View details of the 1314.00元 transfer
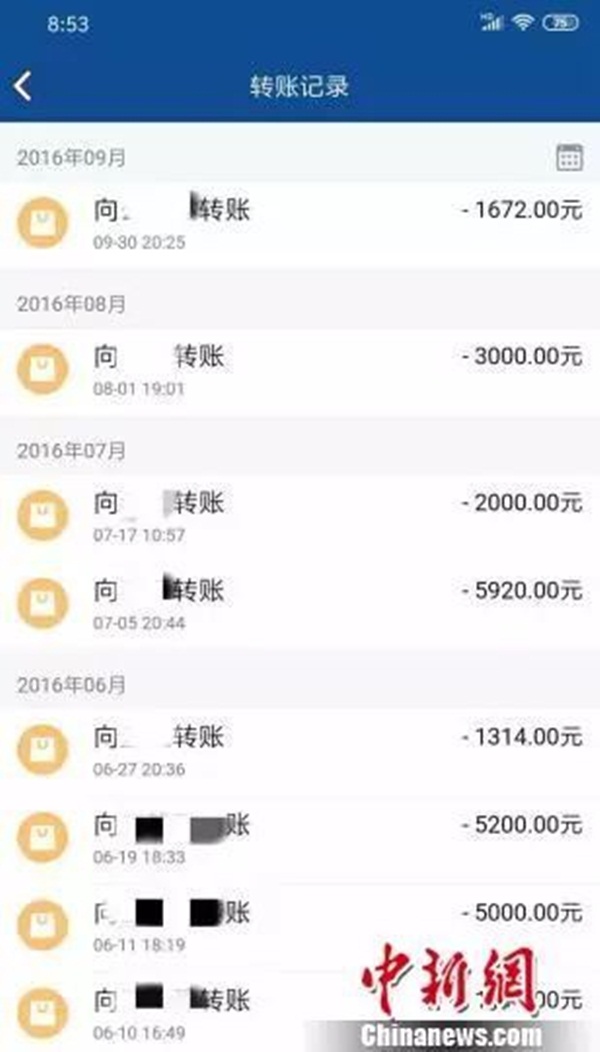 point(300,751)
